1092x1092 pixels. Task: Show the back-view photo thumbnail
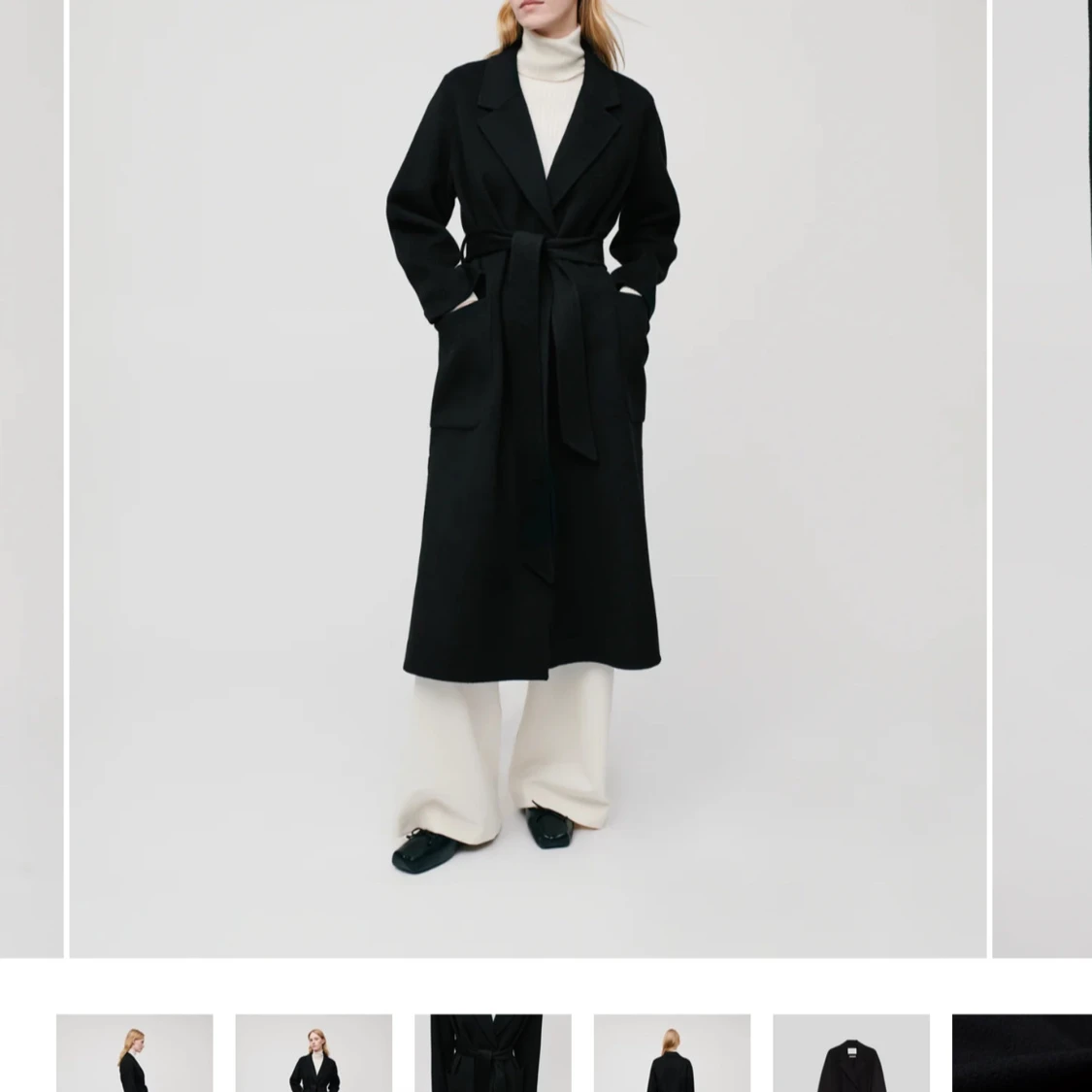672,1054
